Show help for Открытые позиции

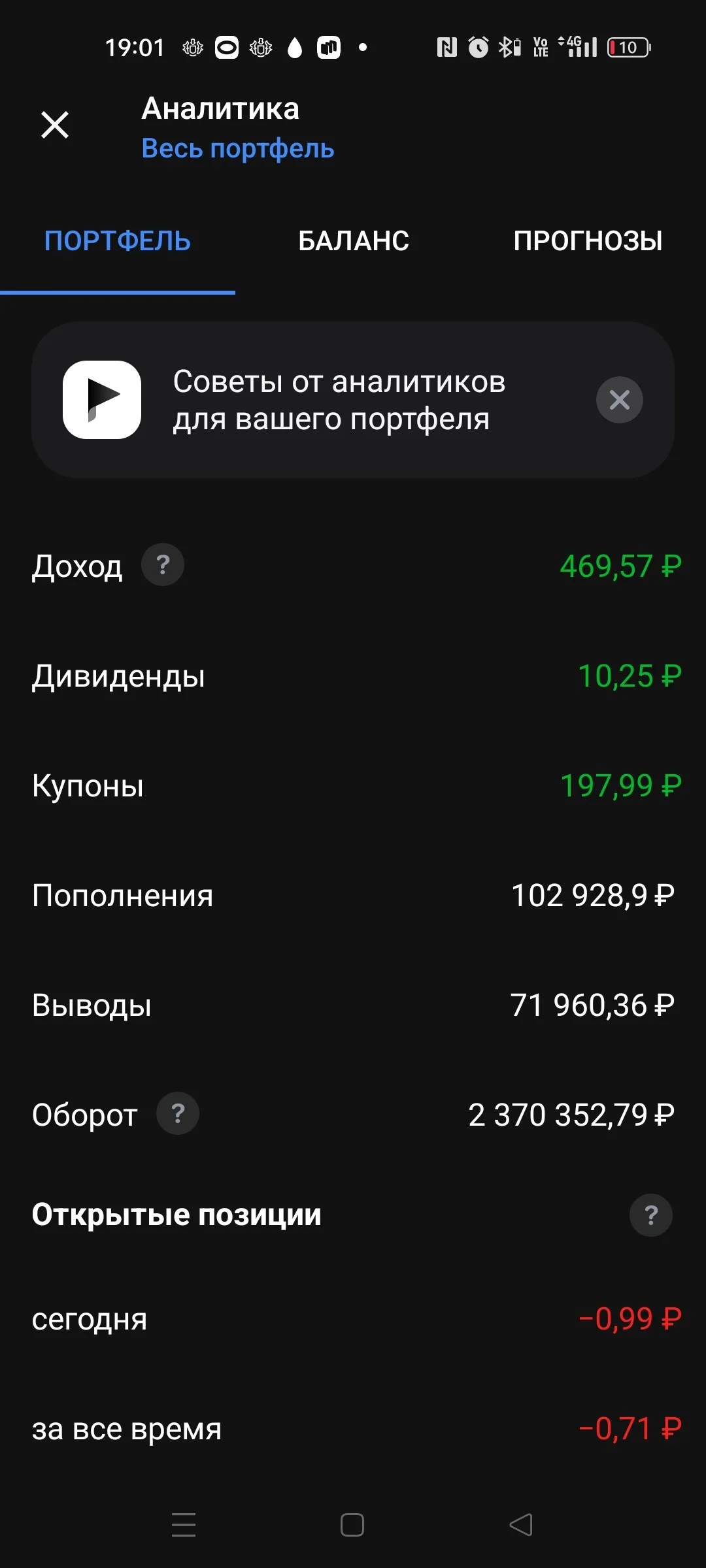pyautogui.click(x=651, y=1215)
